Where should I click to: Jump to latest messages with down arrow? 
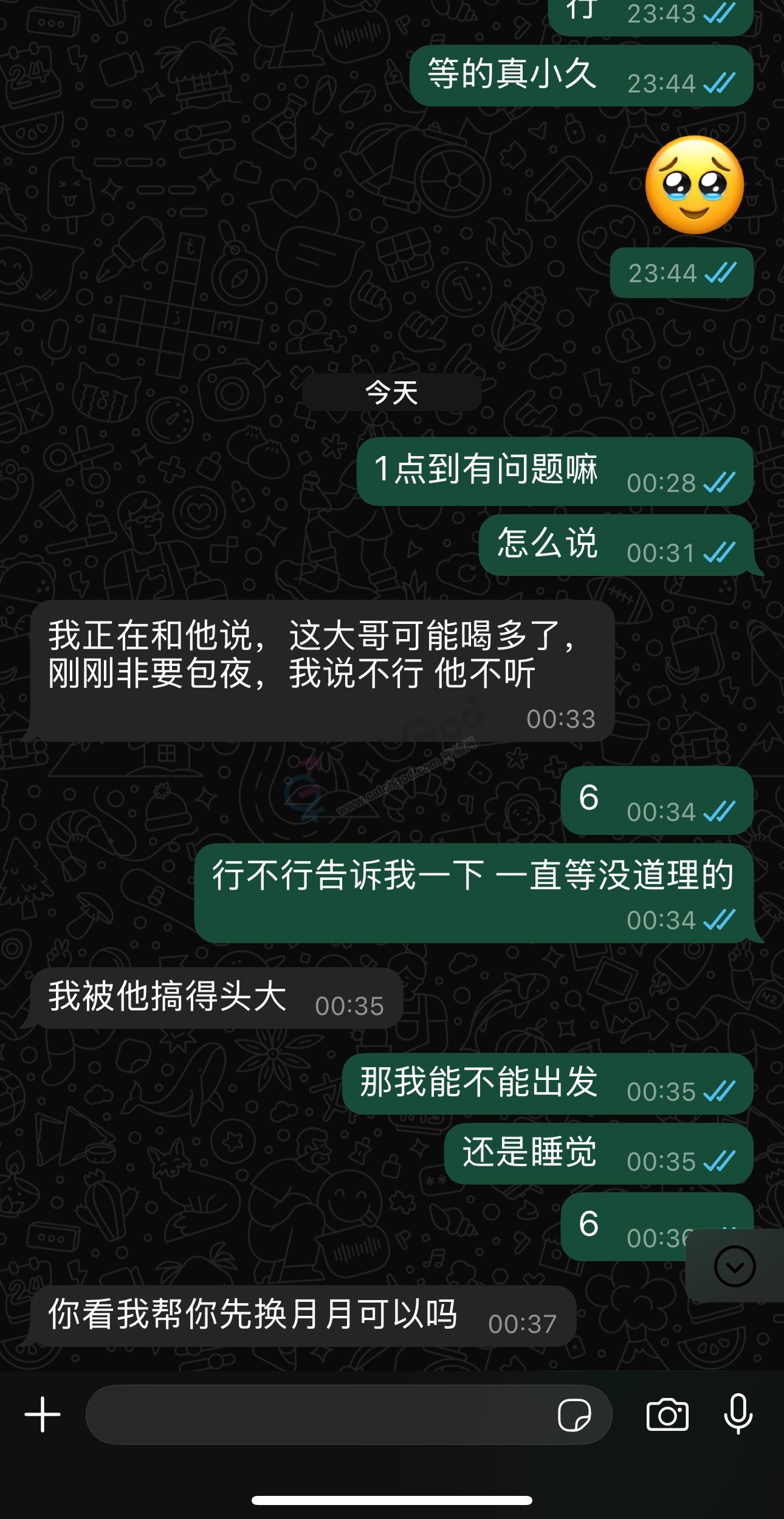click(735, 1266)
